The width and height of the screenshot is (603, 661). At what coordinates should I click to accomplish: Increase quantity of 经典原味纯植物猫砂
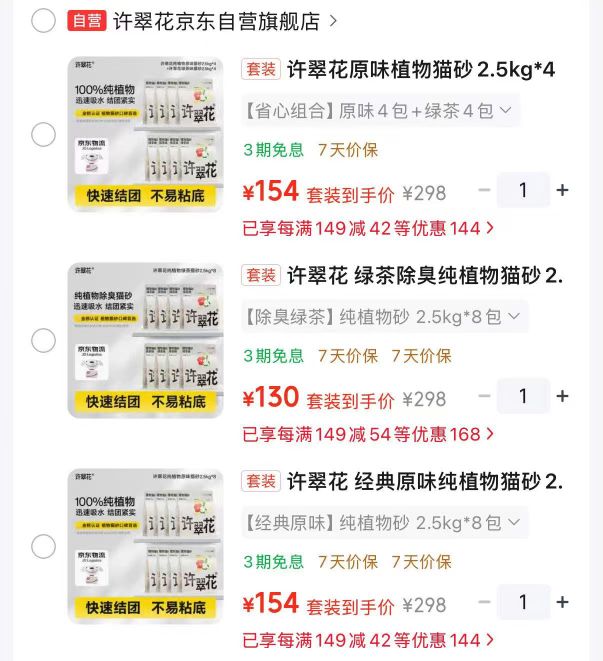[563, 602]
